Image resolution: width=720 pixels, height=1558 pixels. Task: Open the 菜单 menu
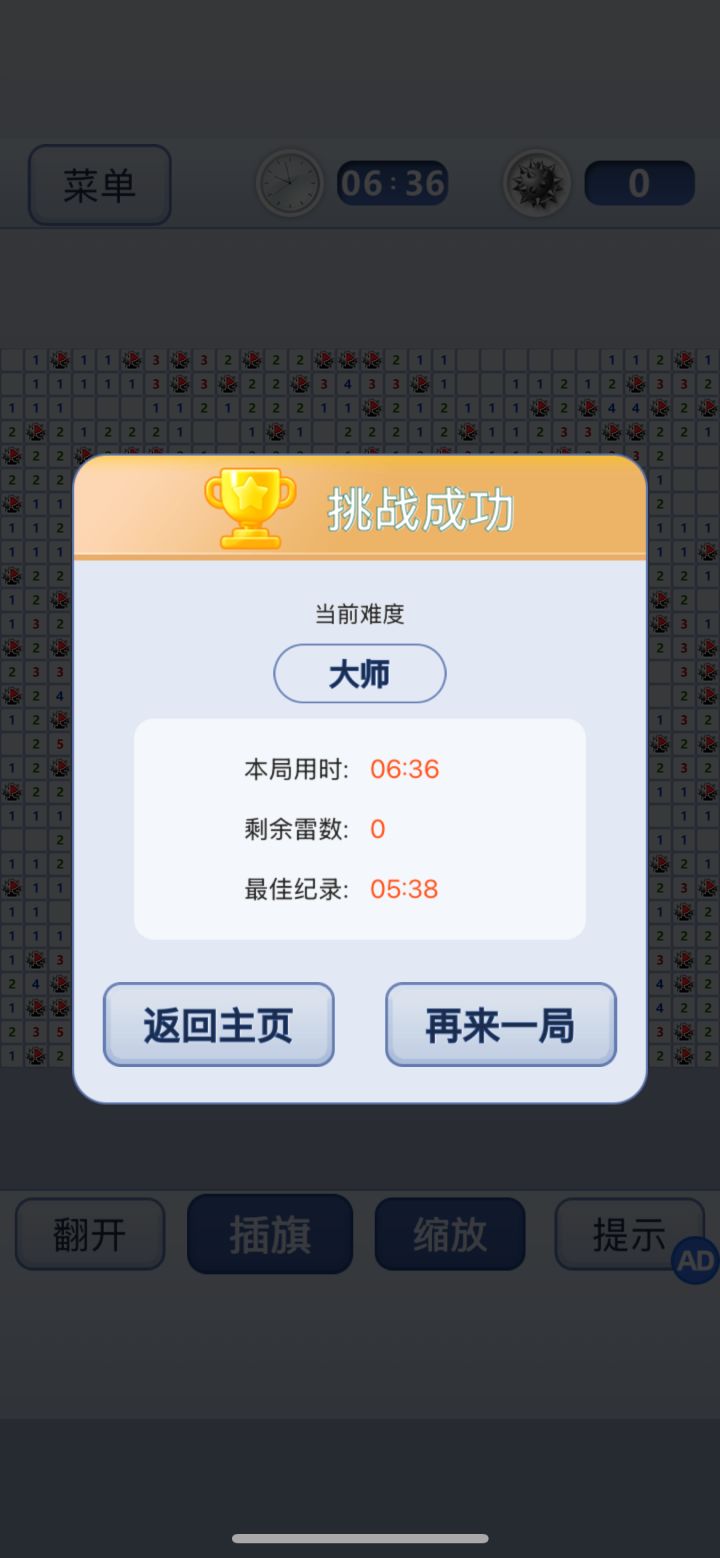pyautogui.click(x=99, y=183)
